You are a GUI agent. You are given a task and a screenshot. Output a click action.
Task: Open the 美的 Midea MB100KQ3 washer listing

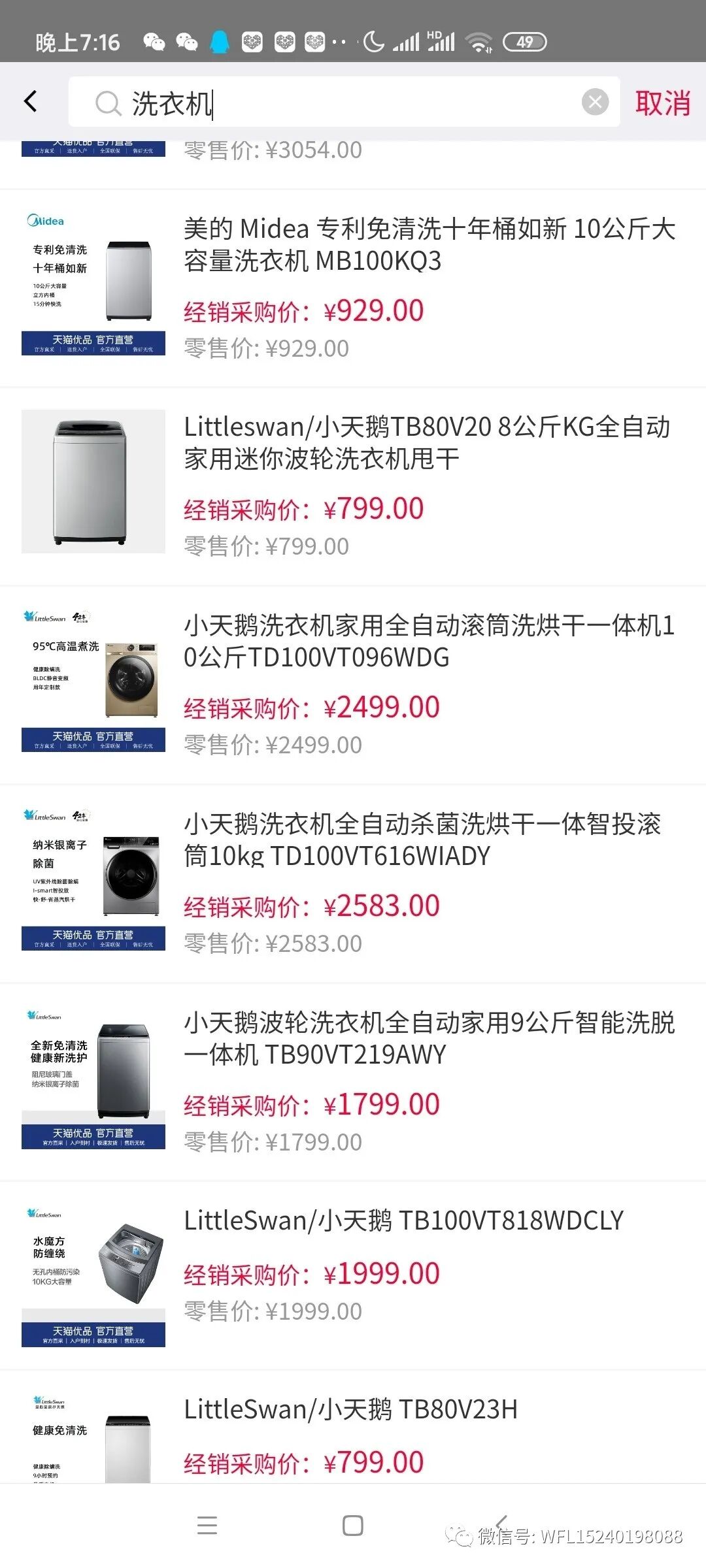click(429, 245)
